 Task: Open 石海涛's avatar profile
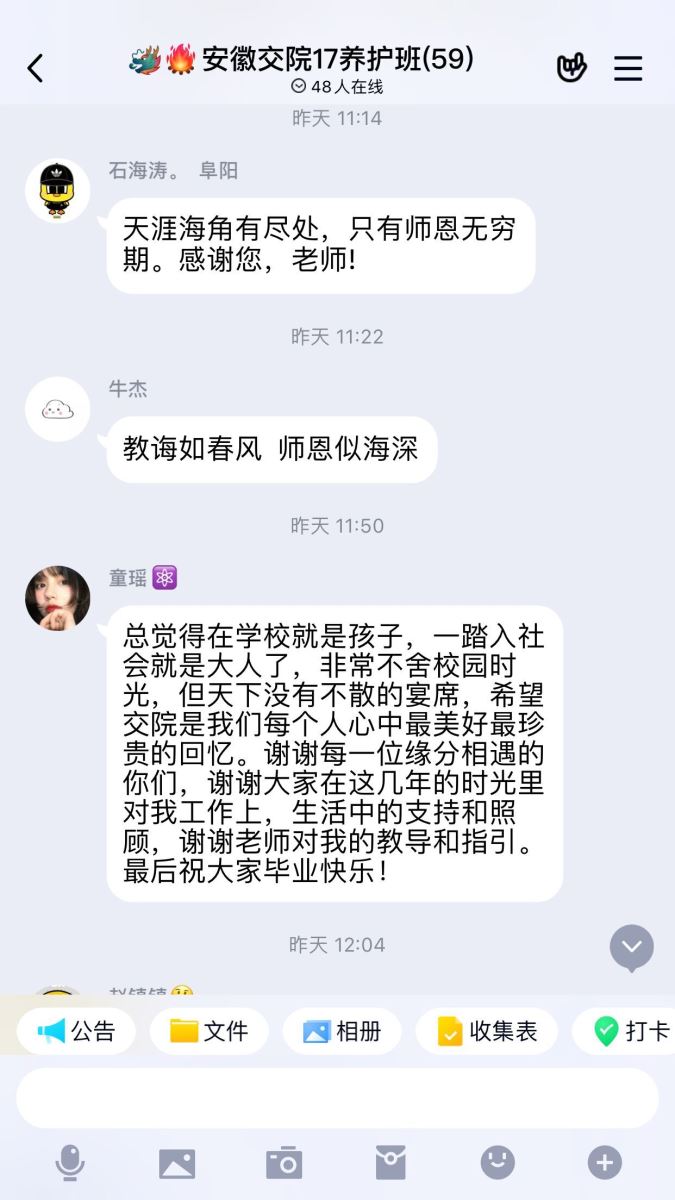coord(57,190)
